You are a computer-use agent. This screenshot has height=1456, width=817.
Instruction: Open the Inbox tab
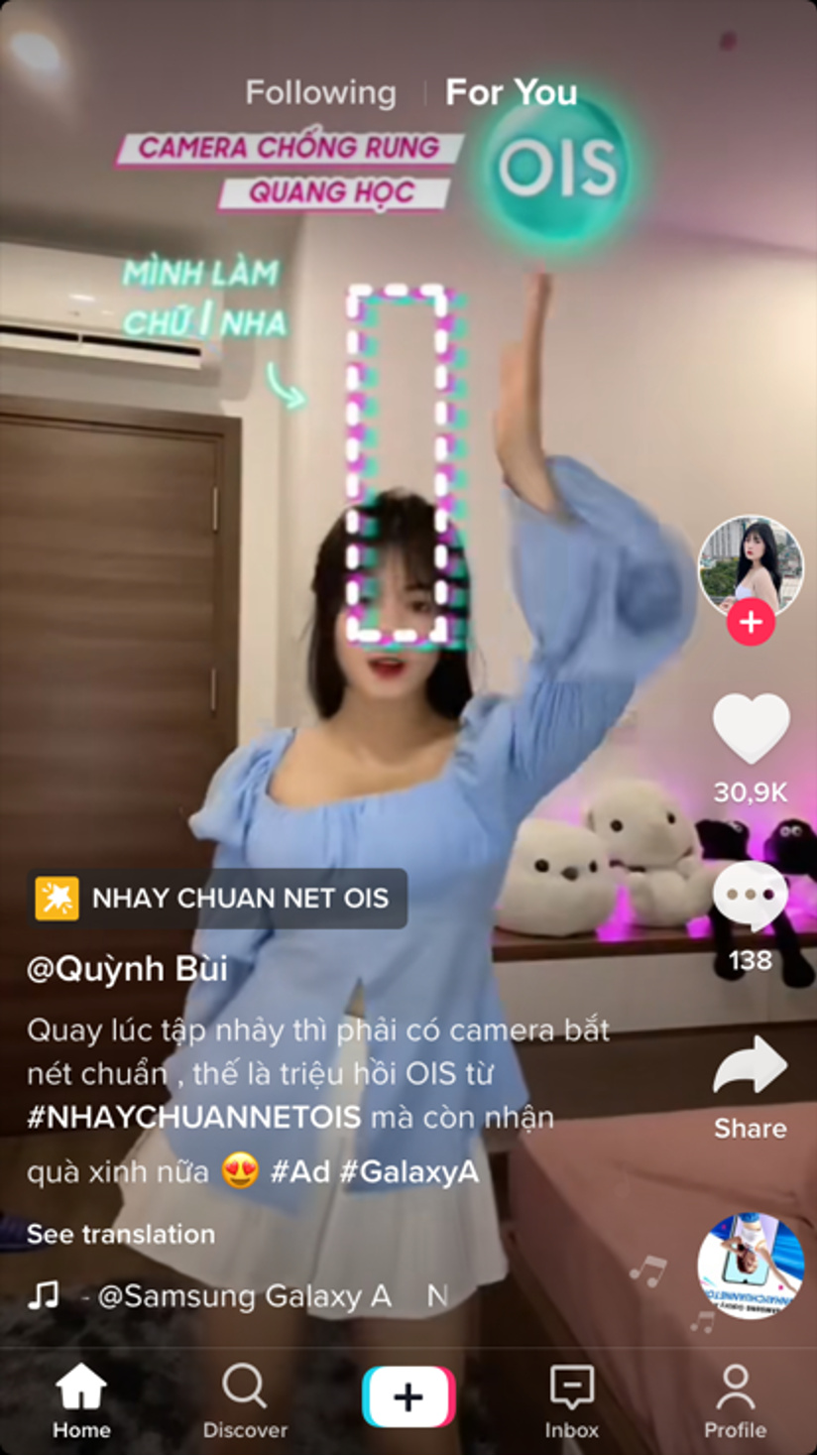(x=572, y=1401)
